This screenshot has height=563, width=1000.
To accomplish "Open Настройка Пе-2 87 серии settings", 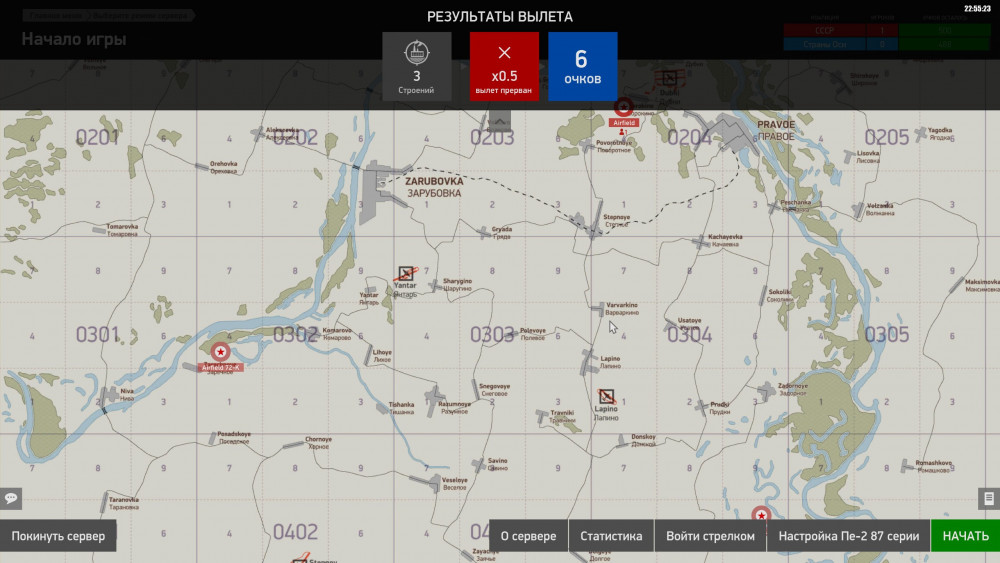I will point(848,536).
